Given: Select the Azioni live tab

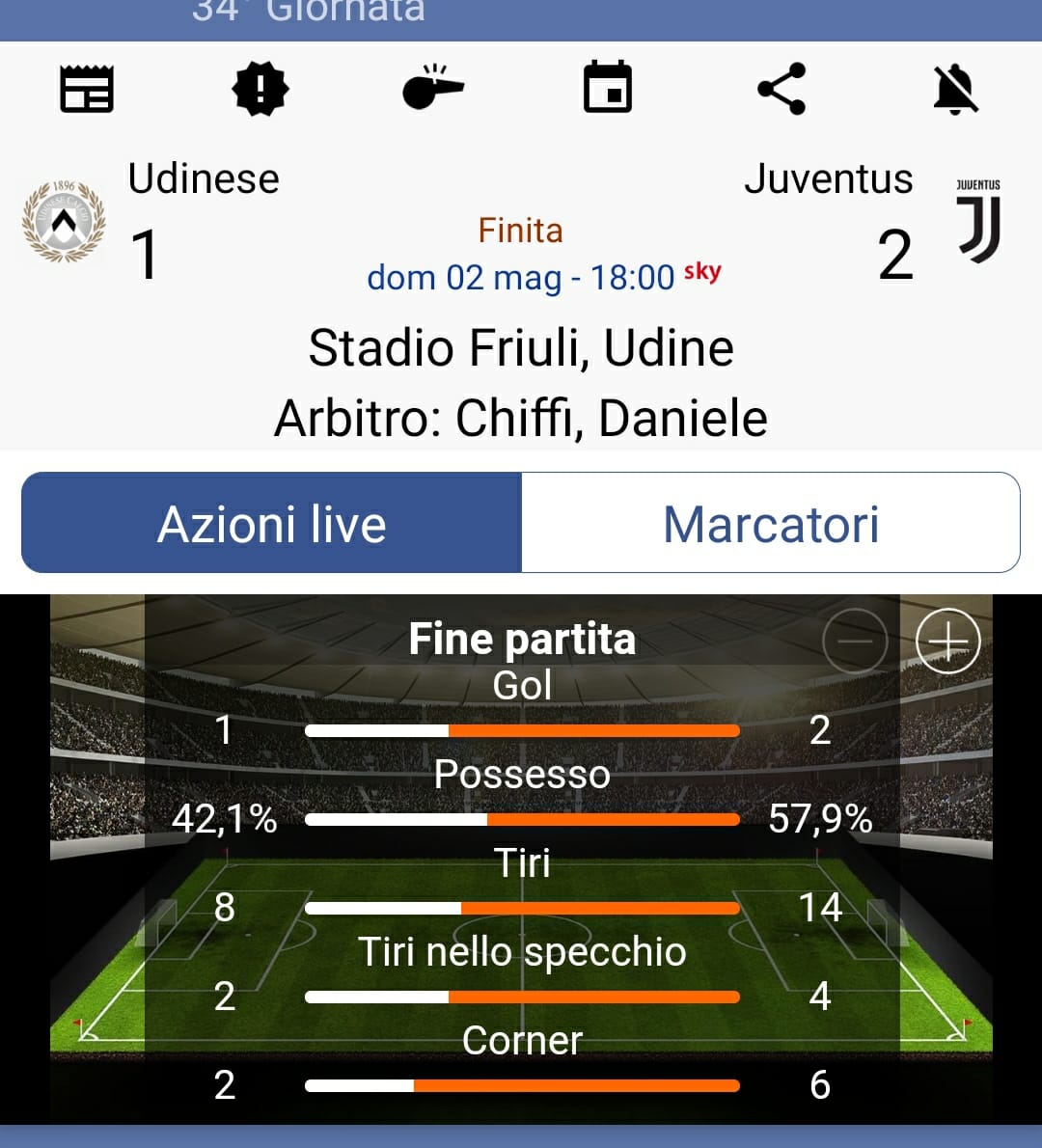Looking at the screenshot, I should coord(272,524).
